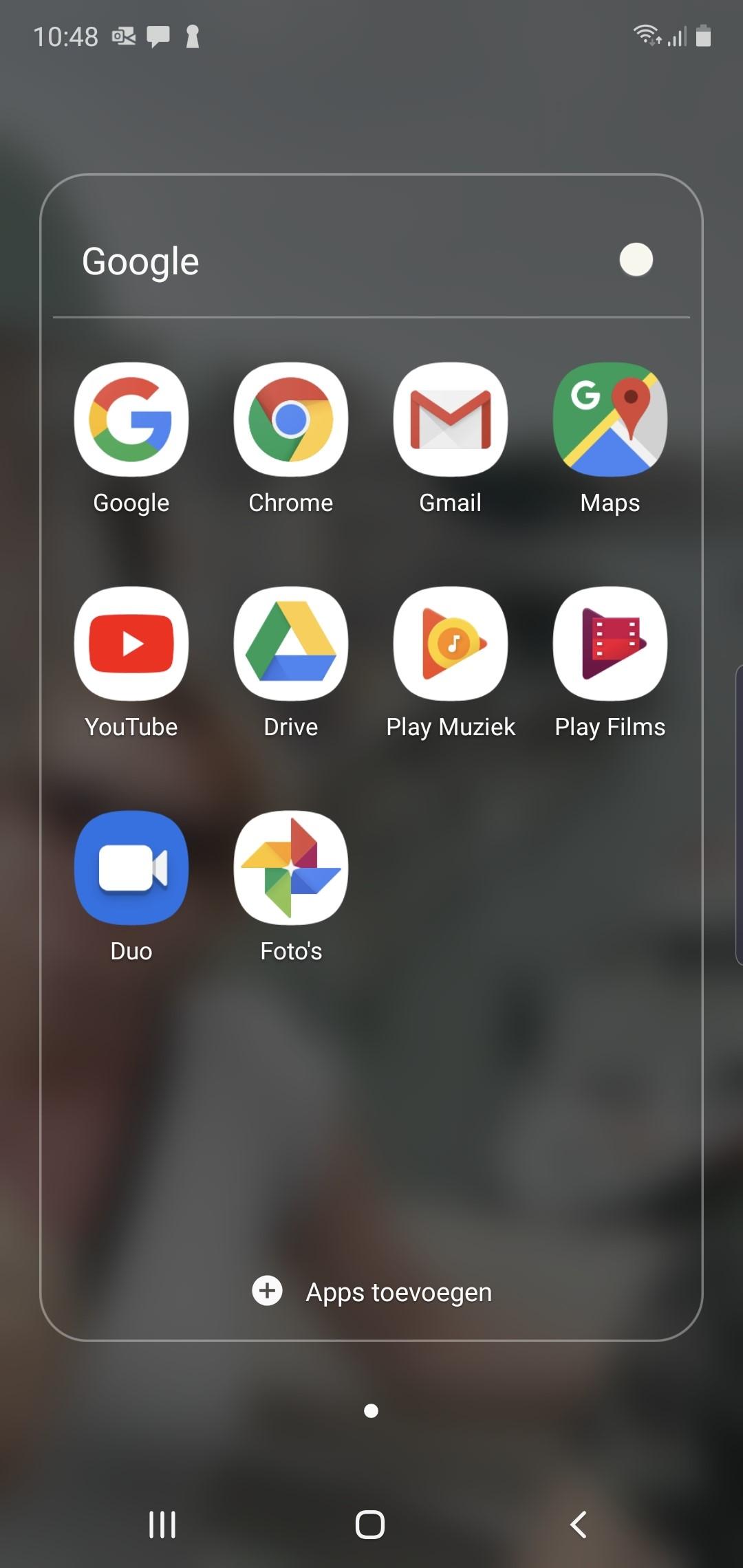Open Maps app
Screen dimensions: 743x1568
[610, 420]
